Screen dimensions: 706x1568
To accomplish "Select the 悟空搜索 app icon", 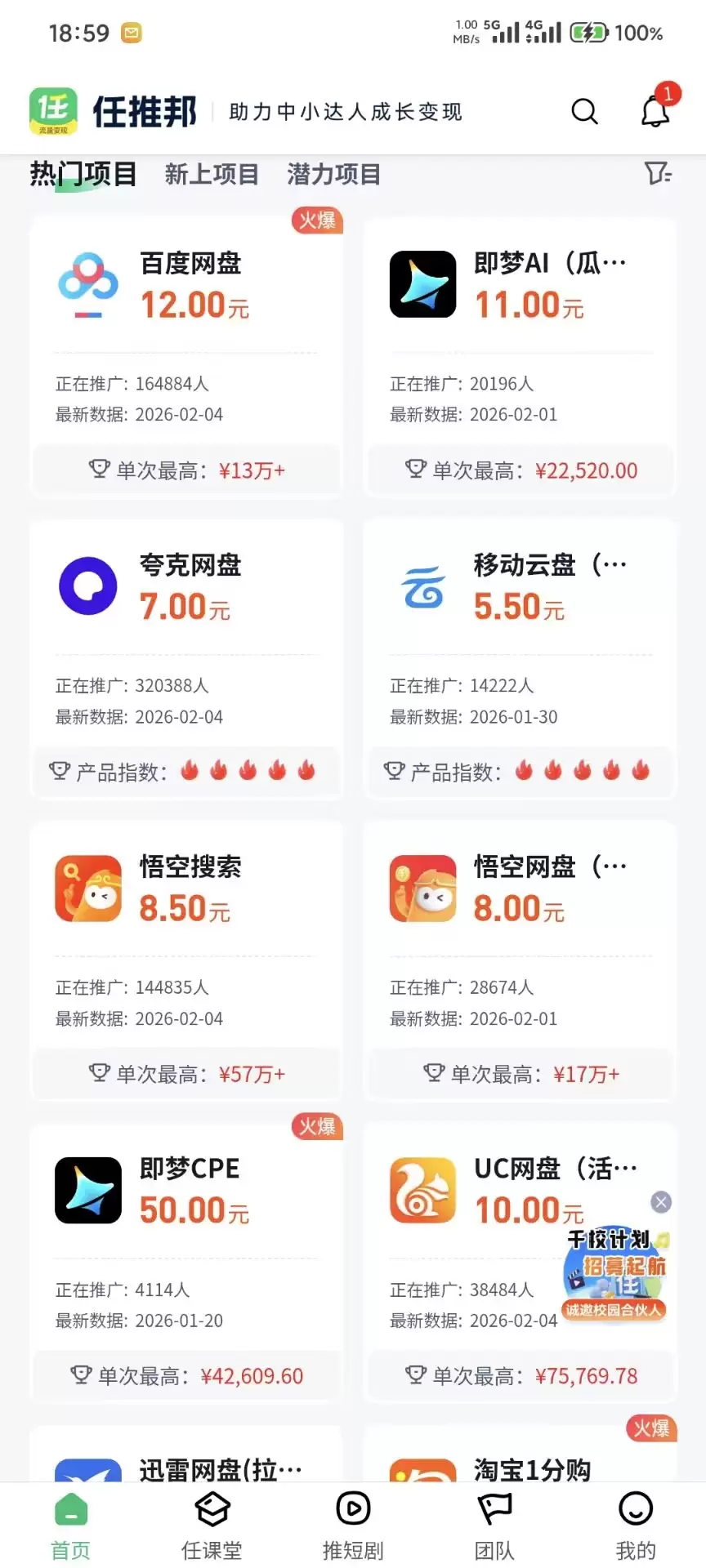I will tap(87, 888).
